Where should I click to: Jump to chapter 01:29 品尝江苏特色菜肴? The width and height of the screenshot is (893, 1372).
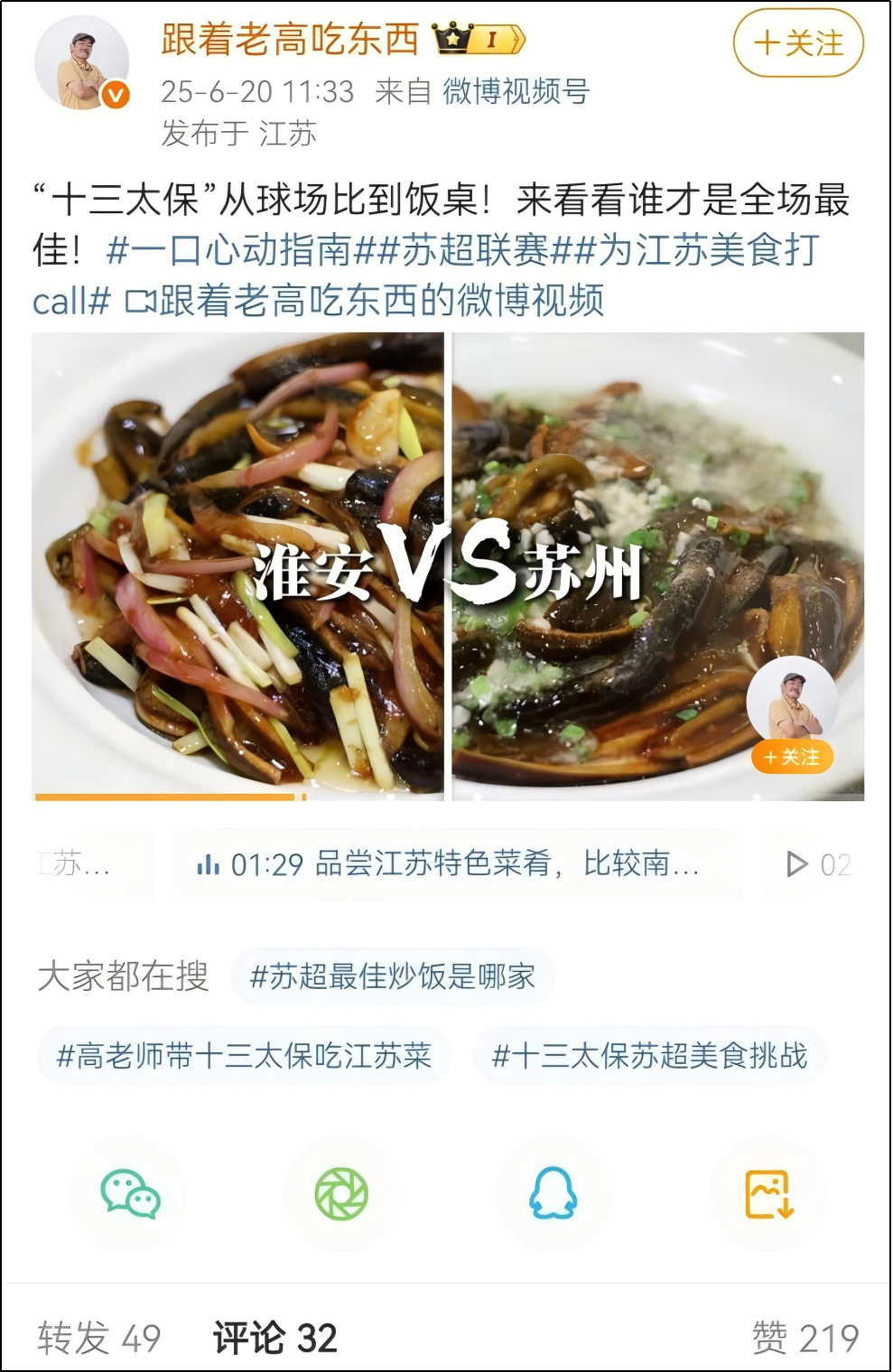pos(449,864)
